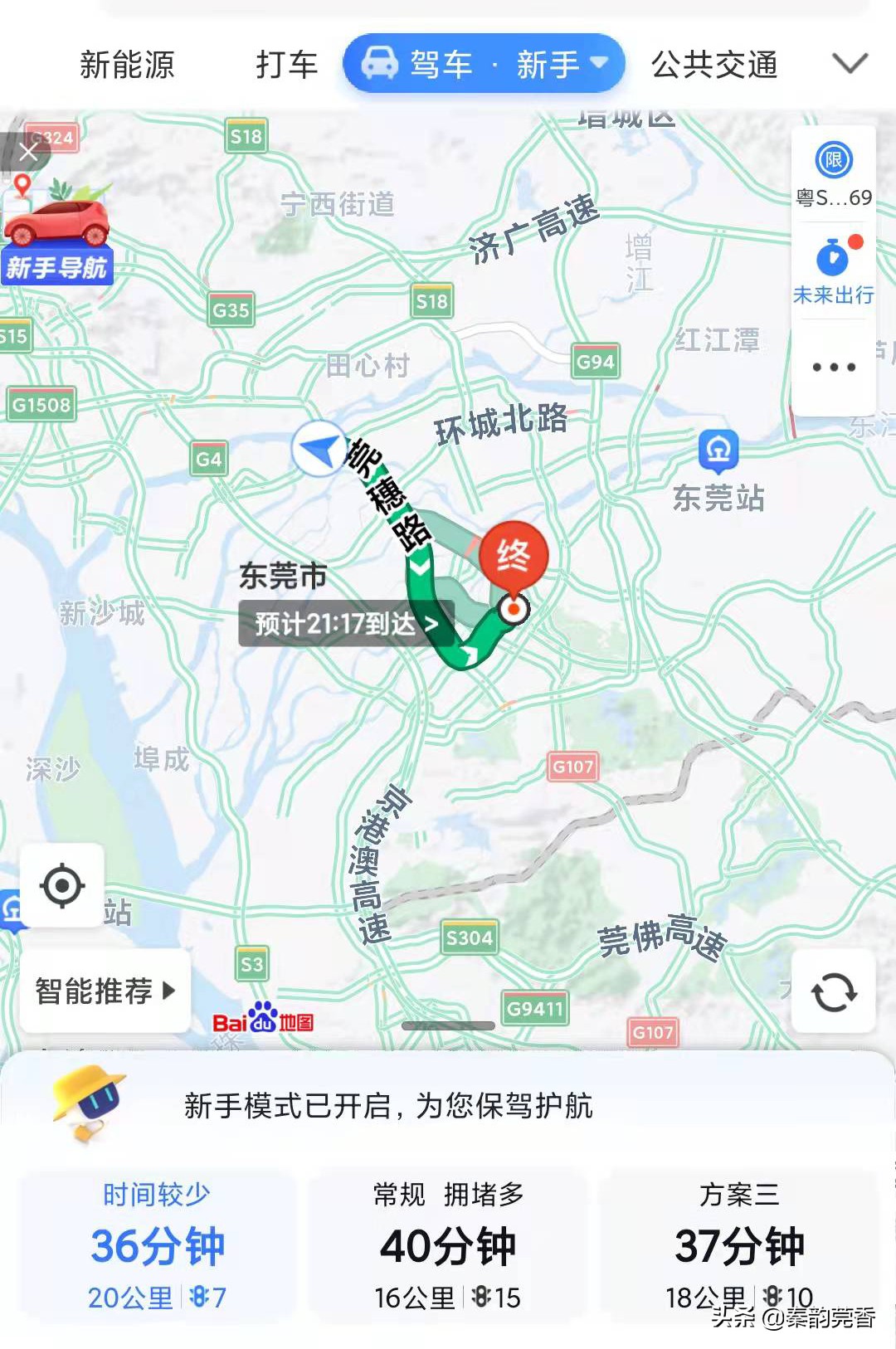Tap the 终 destination marker
Viewport: 896px width, 1349px height.
point(515,554)
